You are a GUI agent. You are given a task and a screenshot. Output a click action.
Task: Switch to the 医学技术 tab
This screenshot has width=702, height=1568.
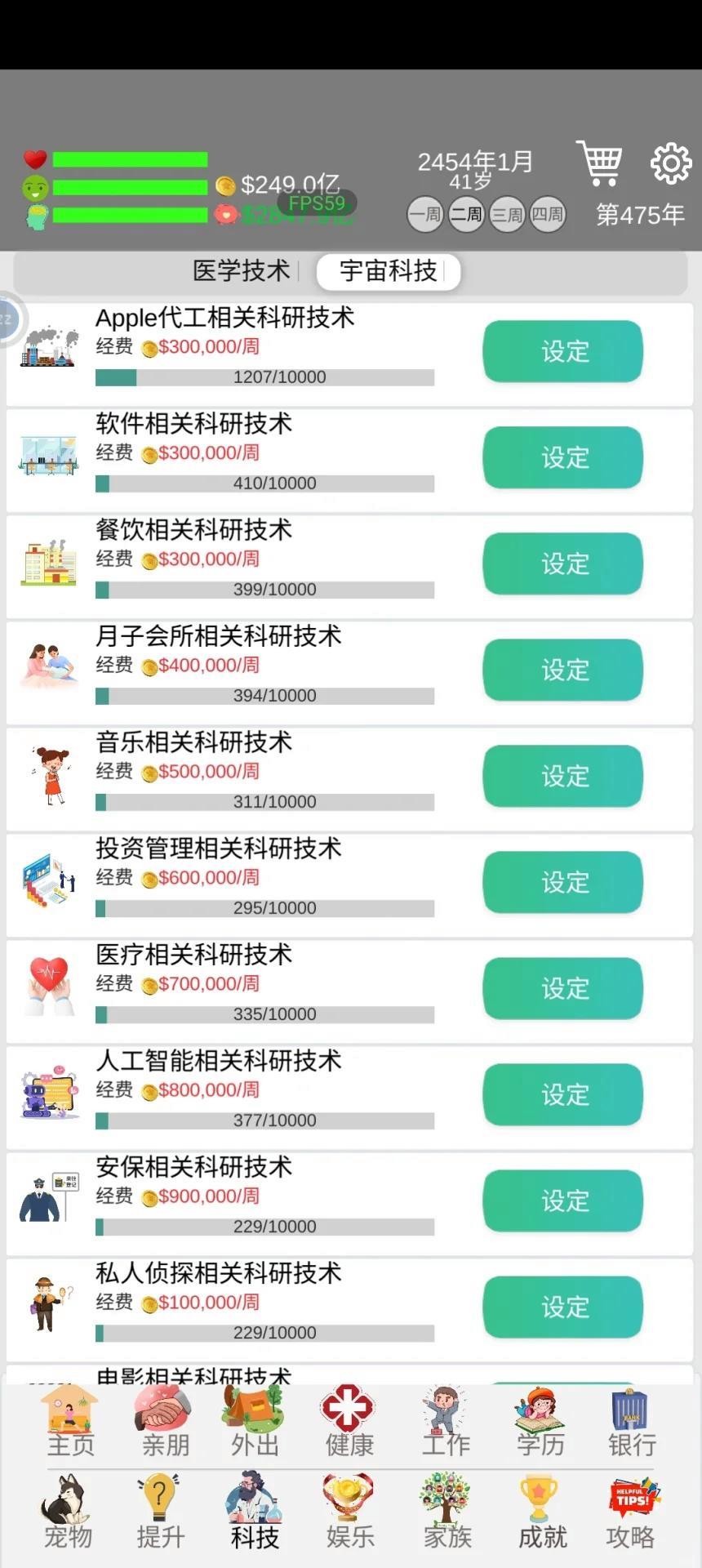(x=241, y=271)
